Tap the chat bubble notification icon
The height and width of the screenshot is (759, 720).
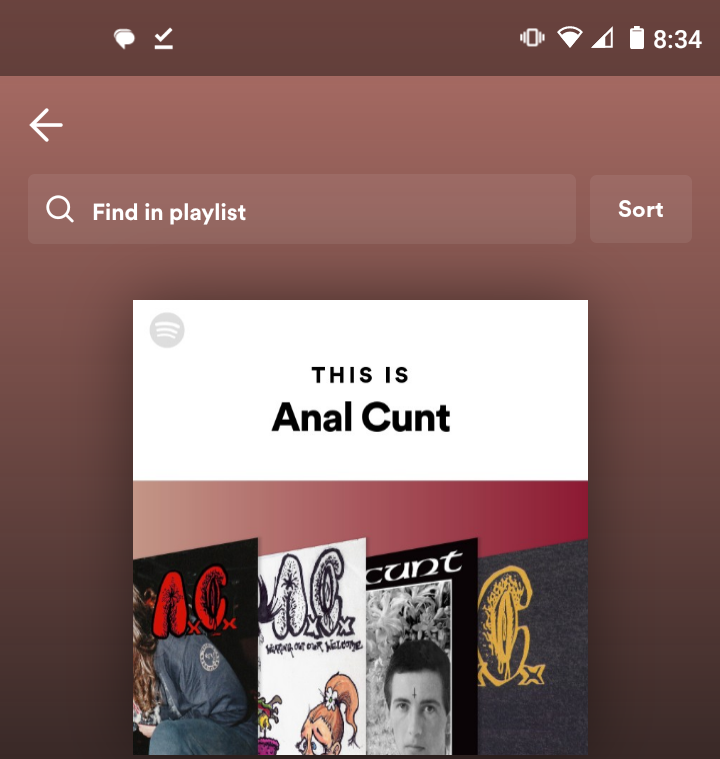123,38
